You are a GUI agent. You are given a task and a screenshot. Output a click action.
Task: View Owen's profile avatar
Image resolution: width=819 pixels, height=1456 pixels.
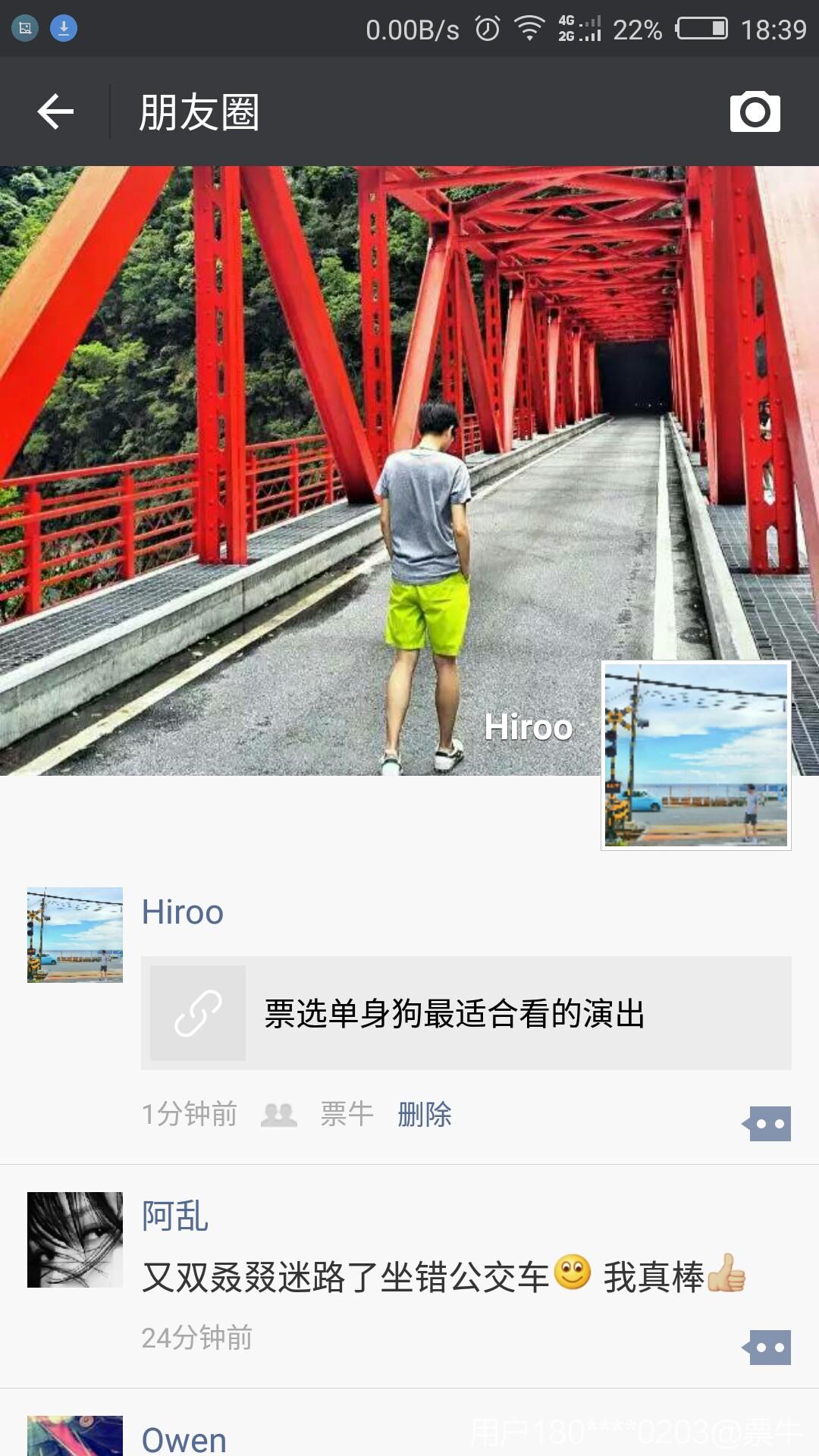[74, 1436]
